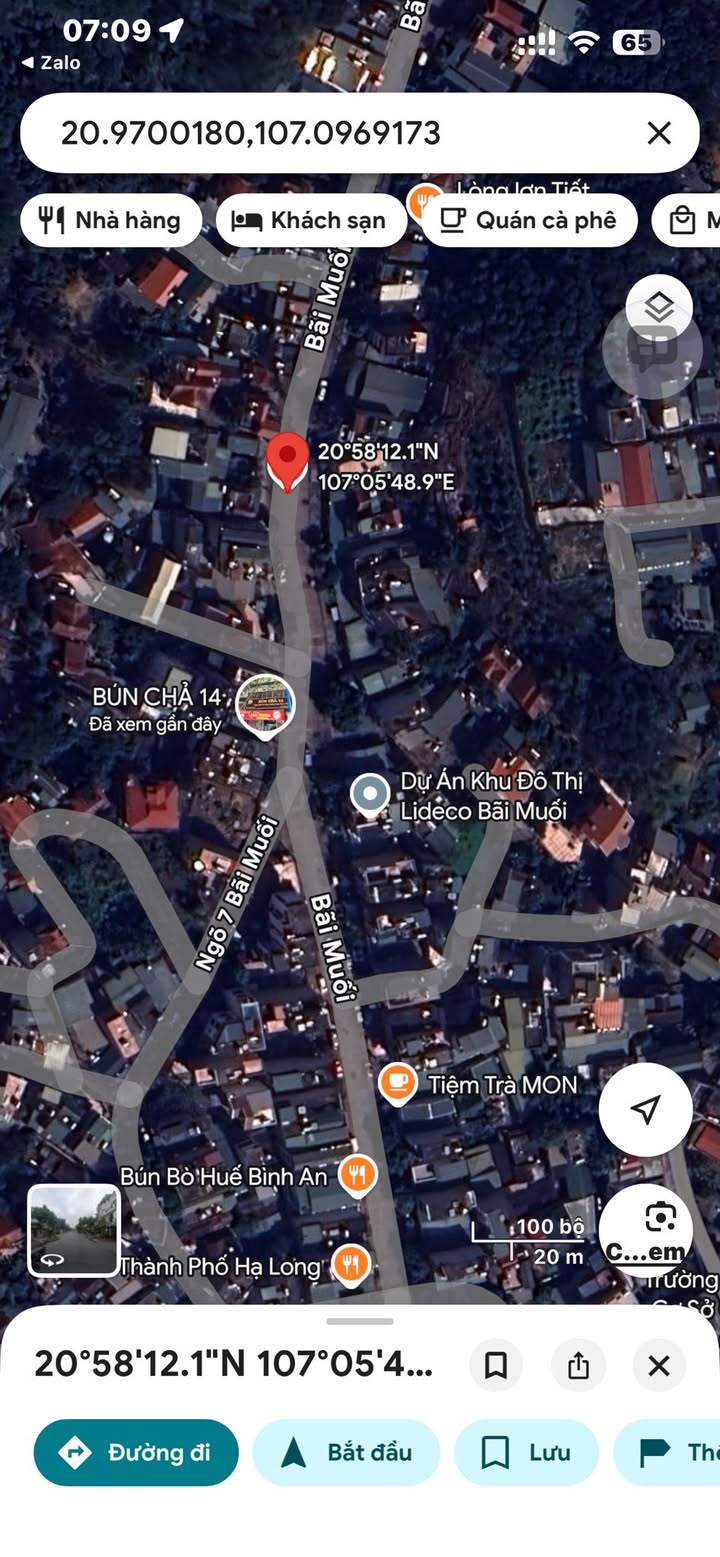Screen dimensions: 720x1557
Task: Choose the Quán cà phê chip
Action: coord(529,220)
